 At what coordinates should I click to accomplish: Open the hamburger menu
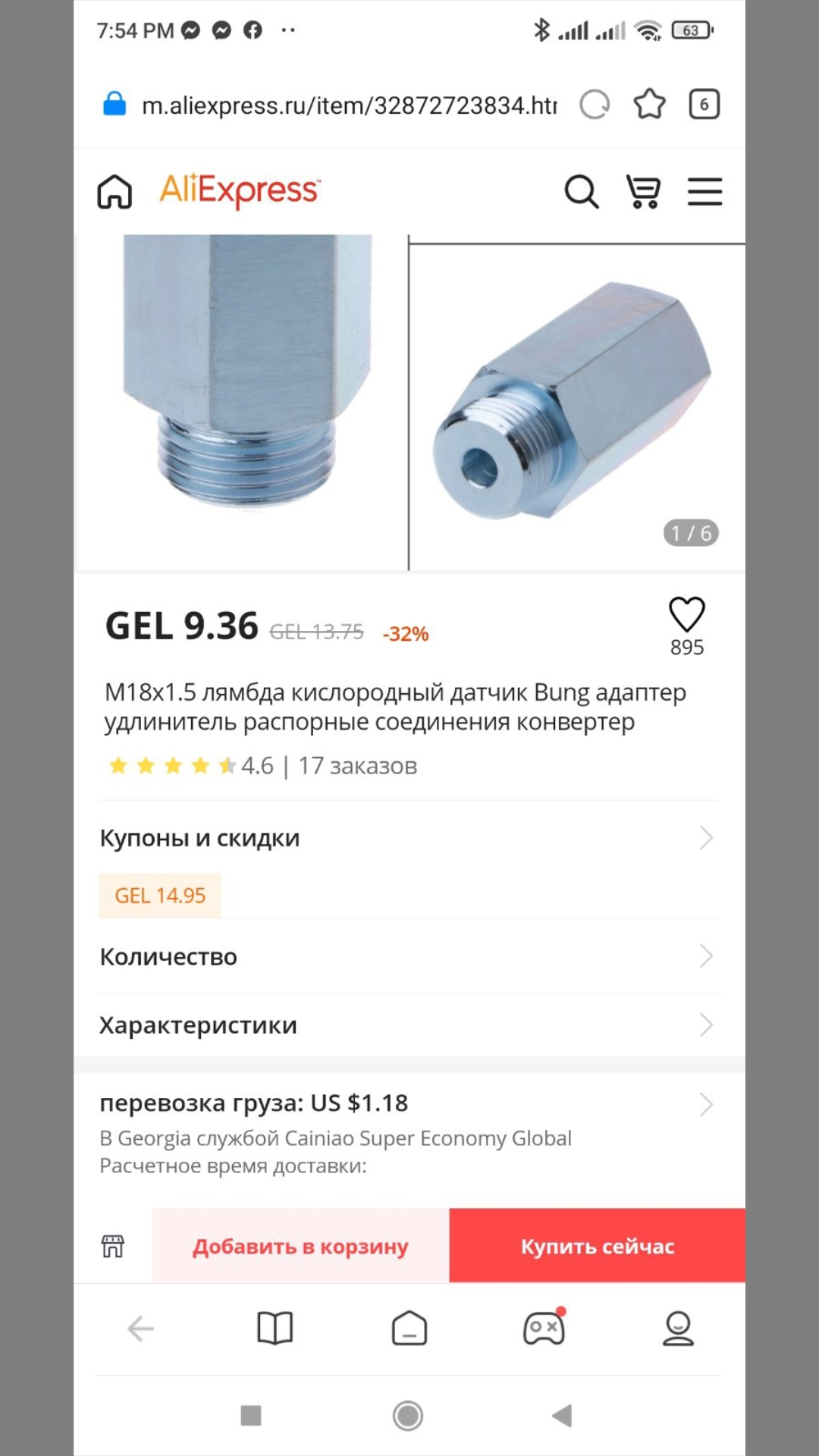pos(704,191)
